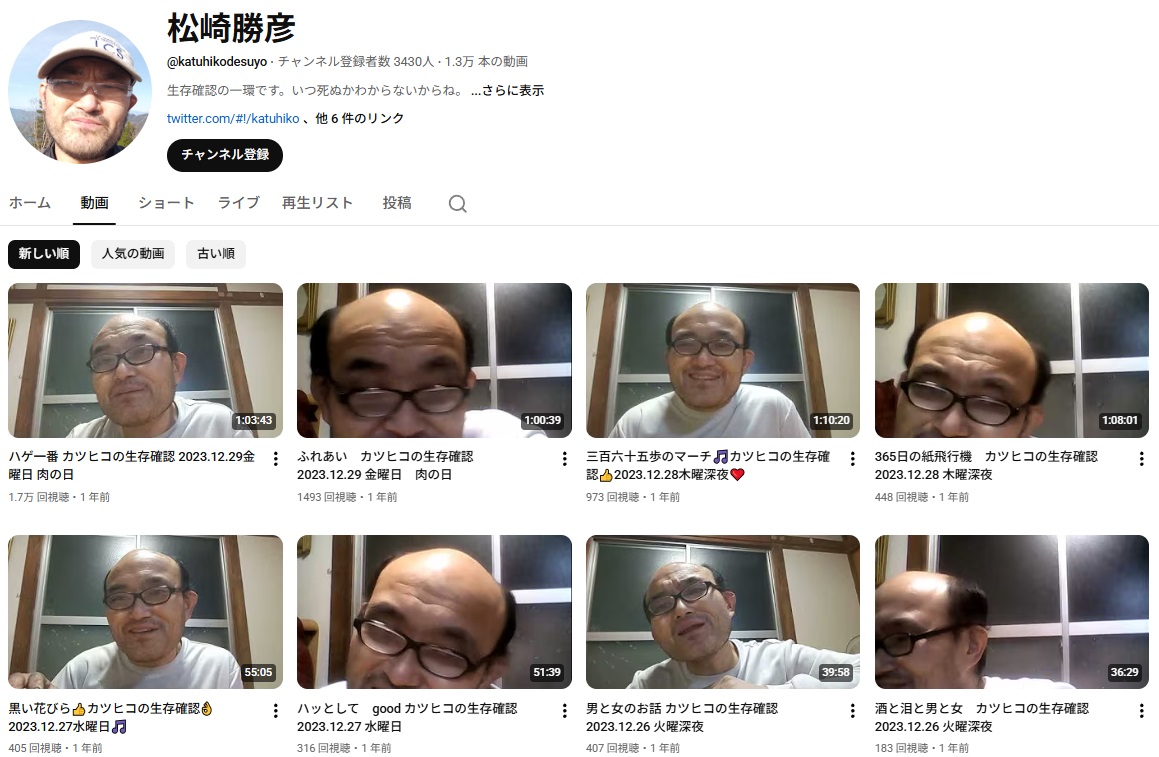Switch to the ホーム tab
Screen dimensions: 1159x757
click(x=30, y=203)
